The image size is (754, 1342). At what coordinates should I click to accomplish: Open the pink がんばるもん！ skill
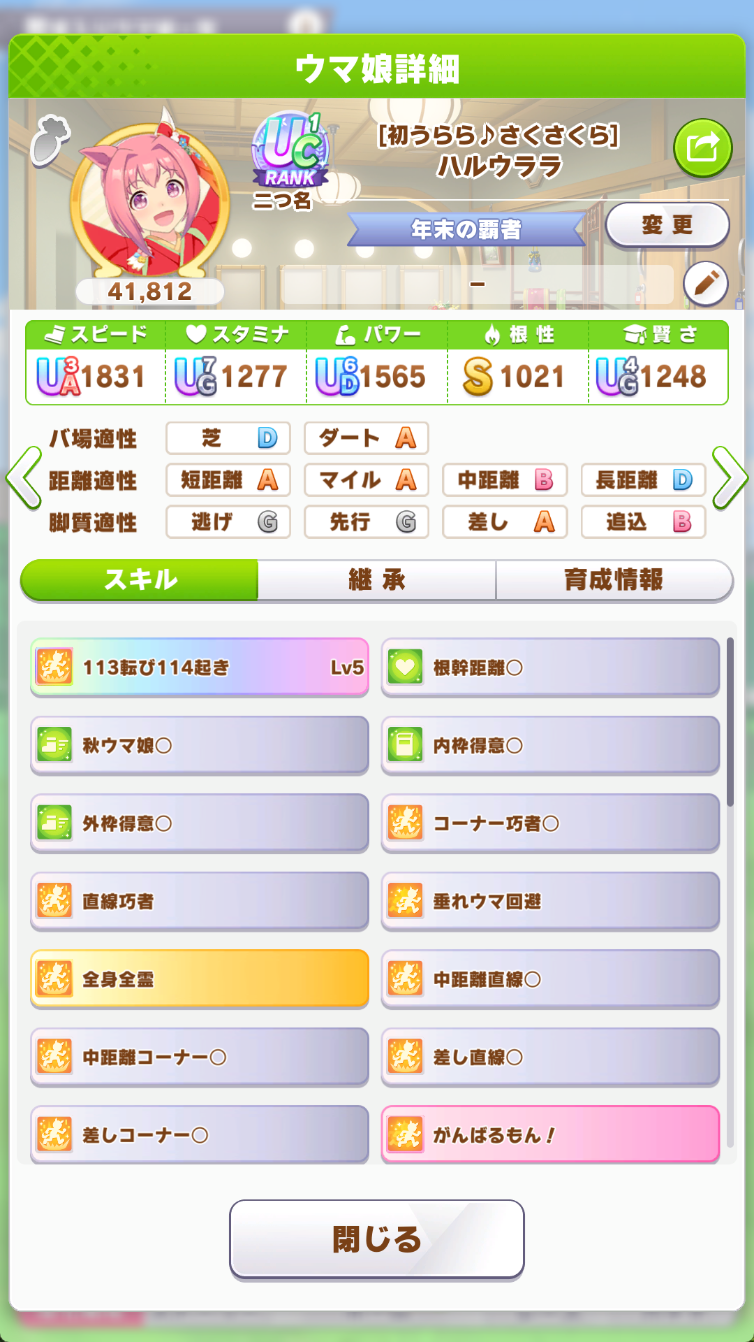click(x=550, y=1135)
